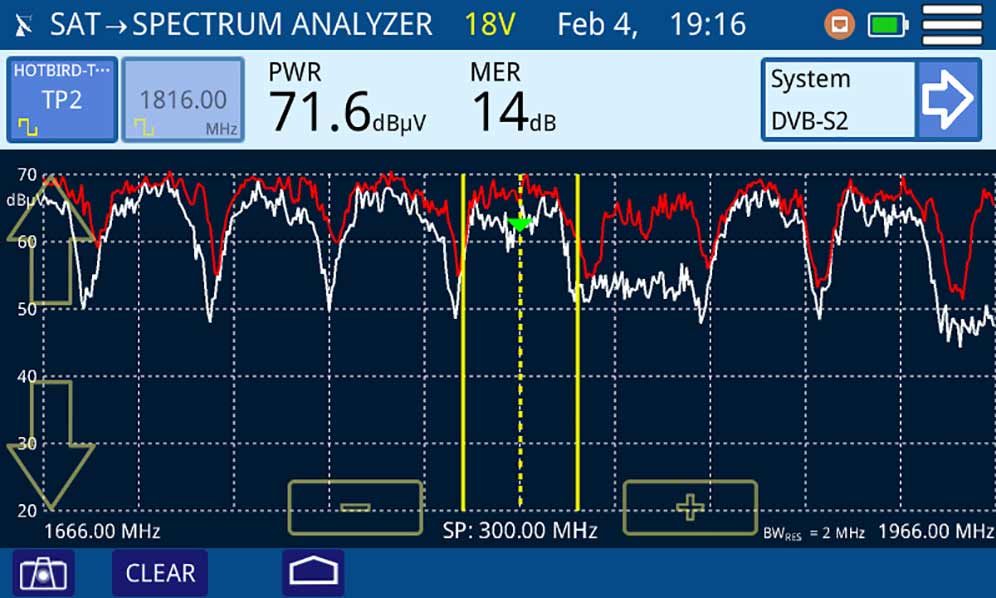Viewport: 996px width, 598px height.
Task: Return to the home screen
Action: [313, 573]
